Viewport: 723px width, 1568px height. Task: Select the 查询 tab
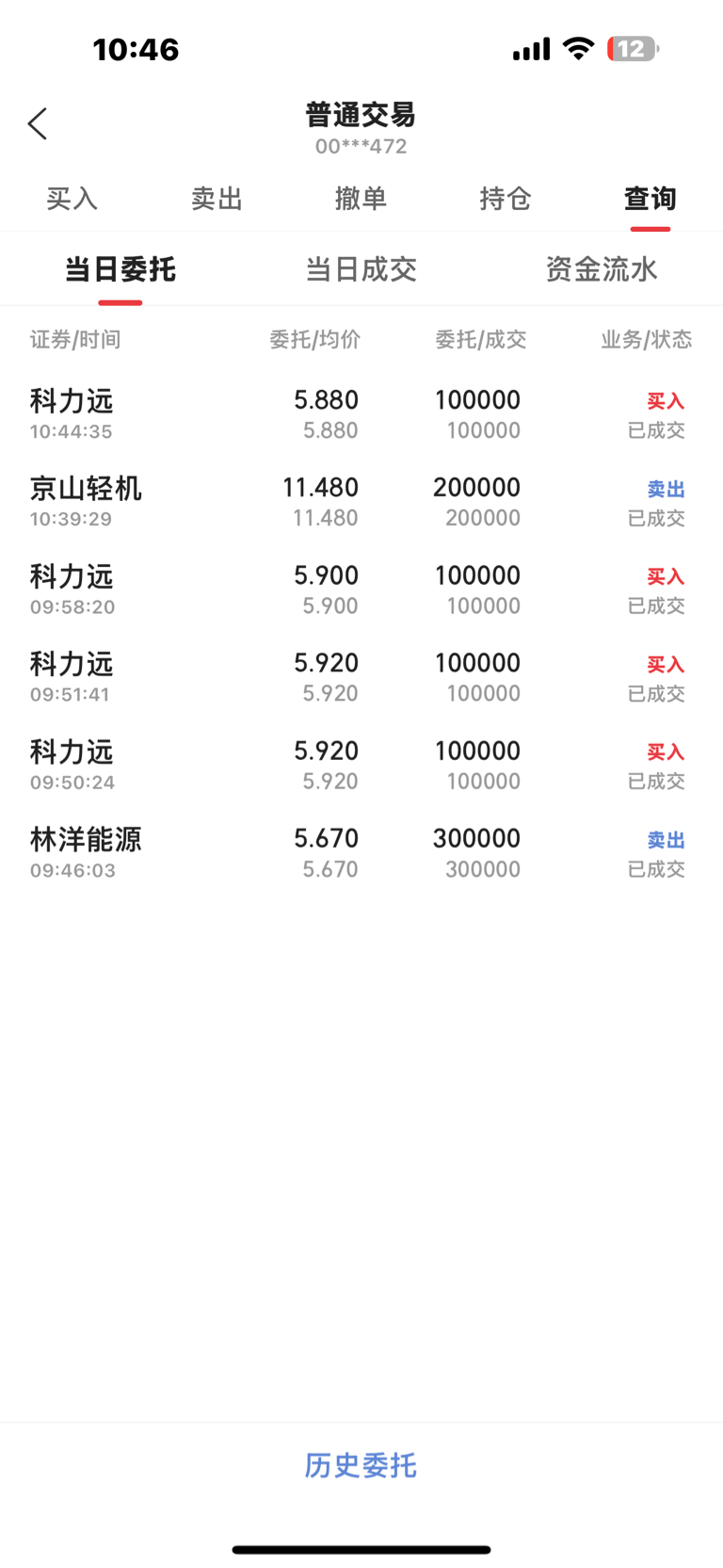click(x=651, y=199)
